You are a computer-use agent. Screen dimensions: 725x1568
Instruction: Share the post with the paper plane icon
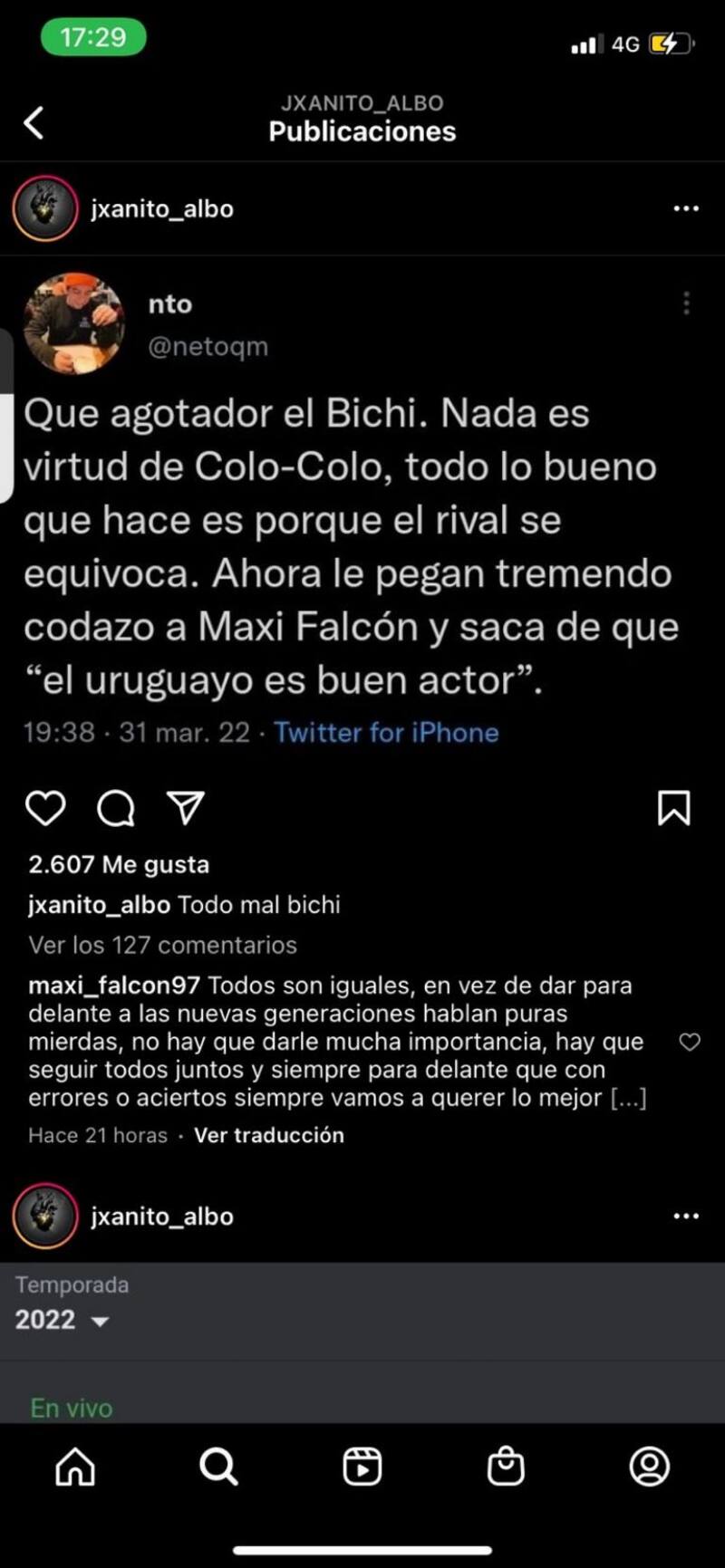tap(186, 808)
